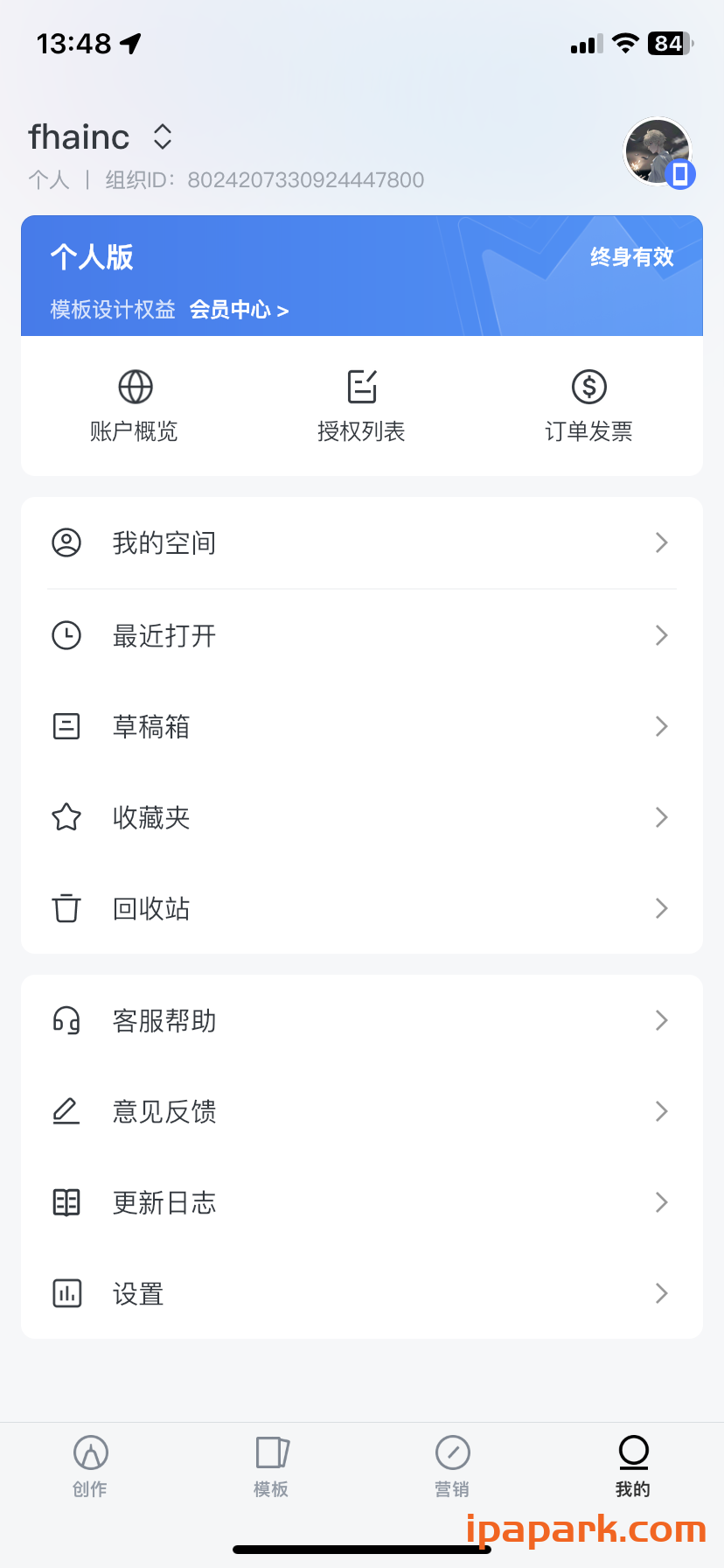Open 账户概览 via the globe icon
The height and width of the screenshot is (1568, 724).
(x=135, y=385)
